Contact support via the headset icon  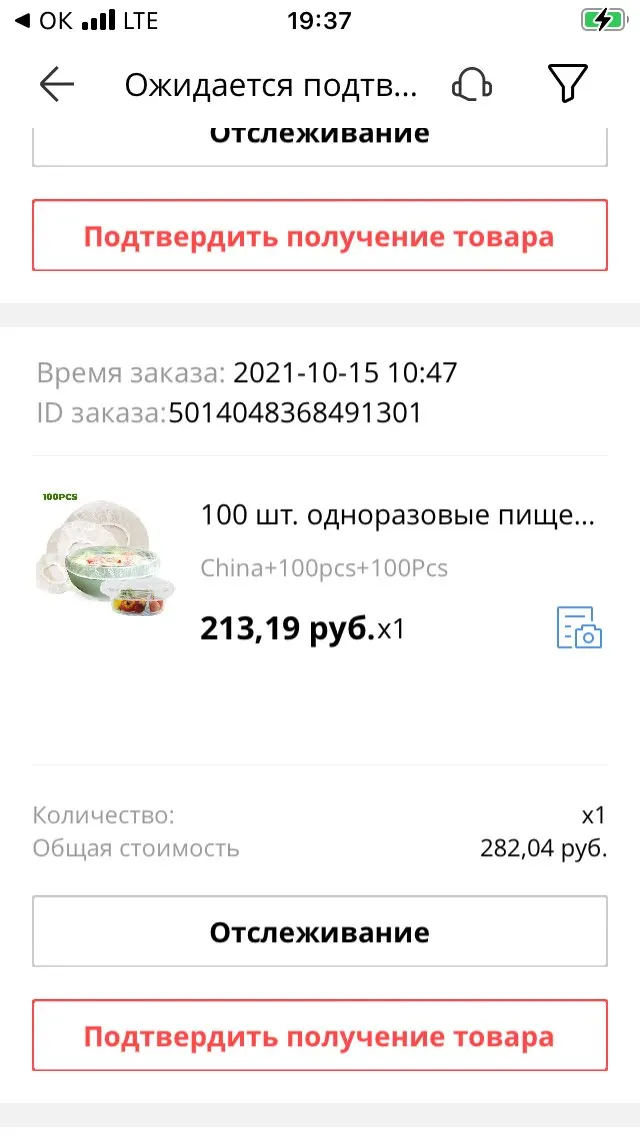click(471, 85)
